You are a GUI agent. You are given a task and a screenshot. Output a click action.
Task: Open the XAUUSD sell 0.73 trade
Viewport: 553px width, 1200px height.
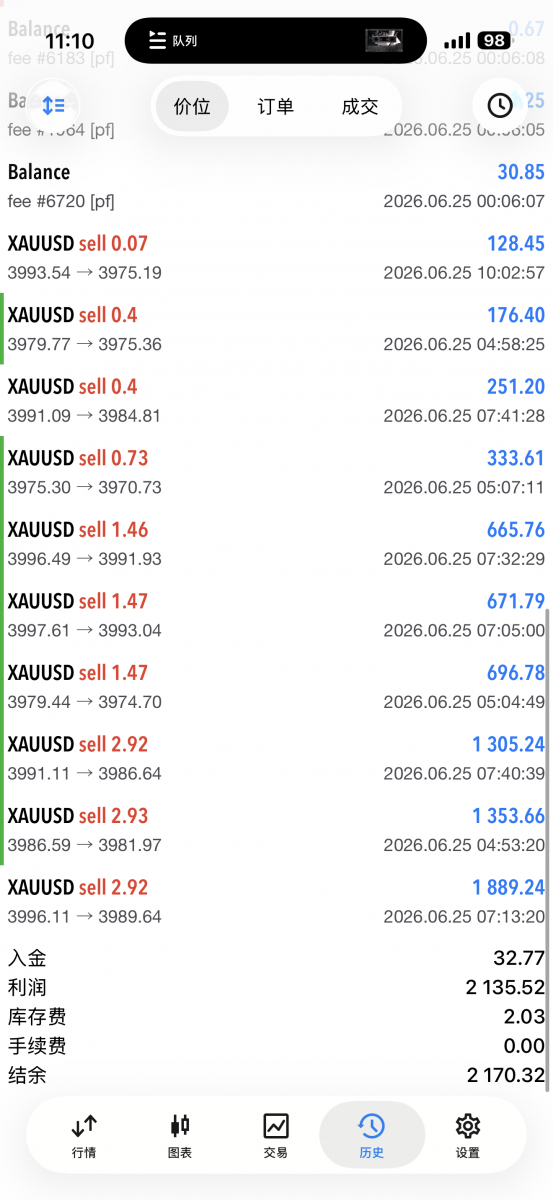tap(276, 472)
